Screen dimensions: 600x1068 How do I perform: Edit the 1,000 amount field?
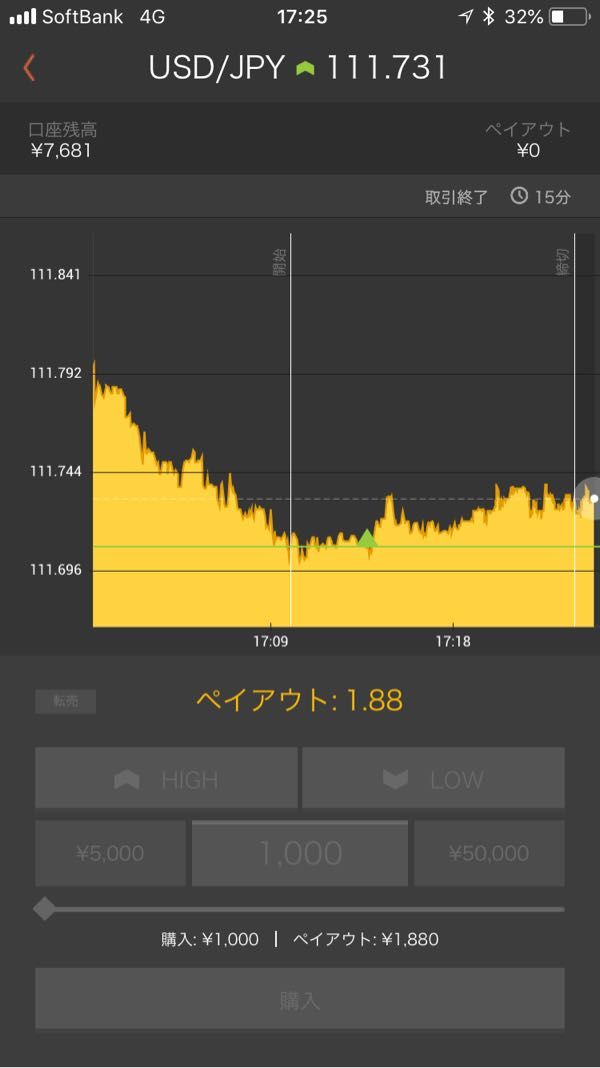300,853
